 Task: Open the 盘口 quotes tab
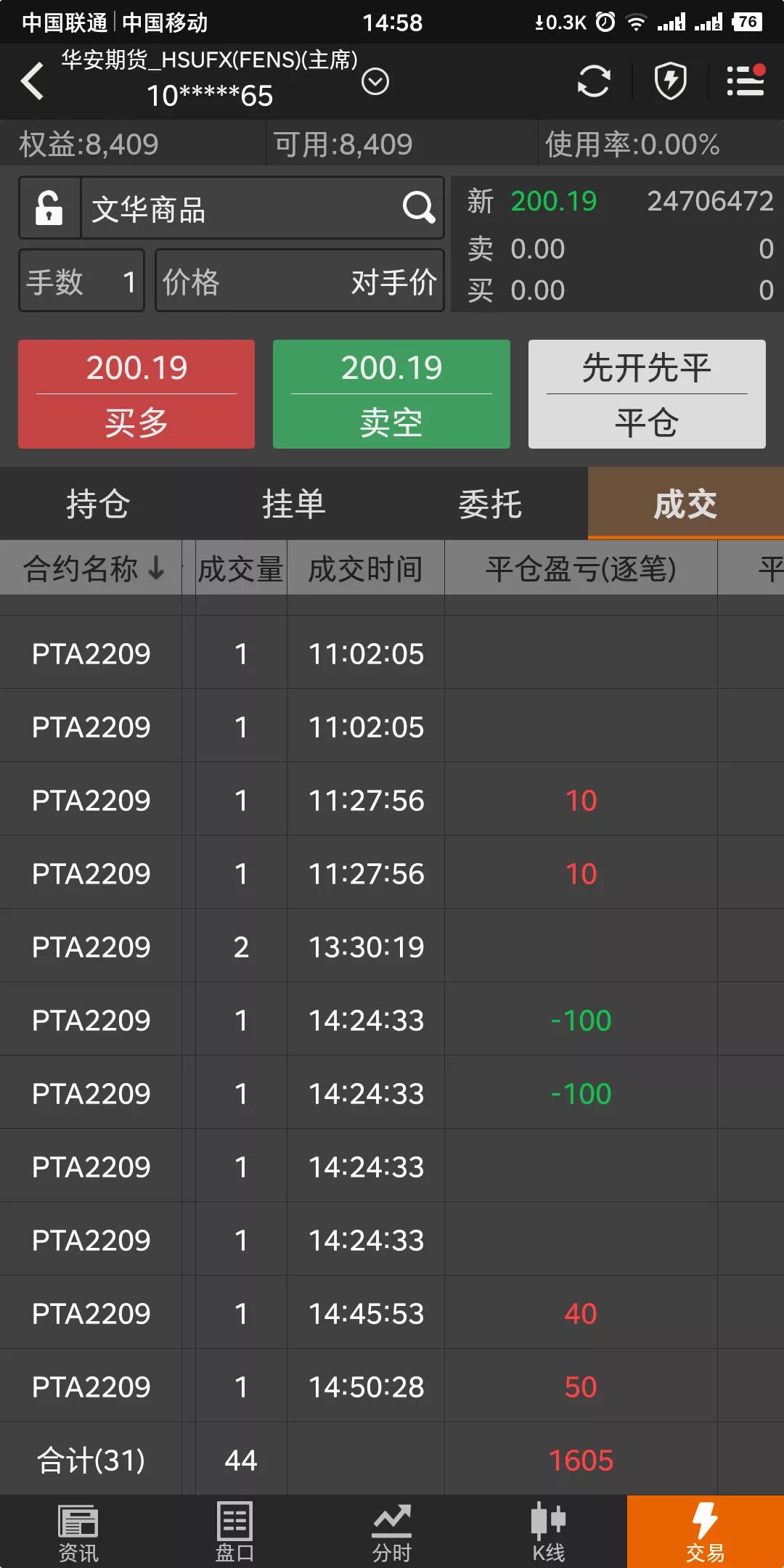[x=235, y=1532]
